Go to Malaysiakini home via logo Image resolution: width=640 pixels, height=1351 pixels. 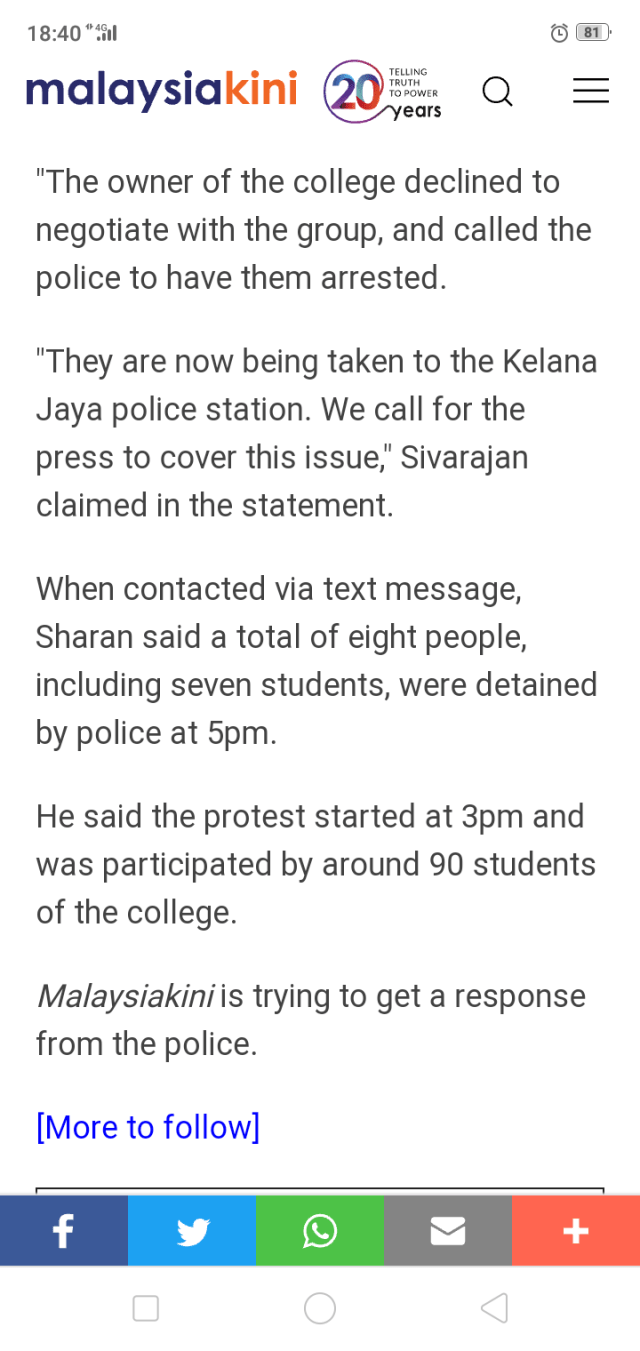162,90
